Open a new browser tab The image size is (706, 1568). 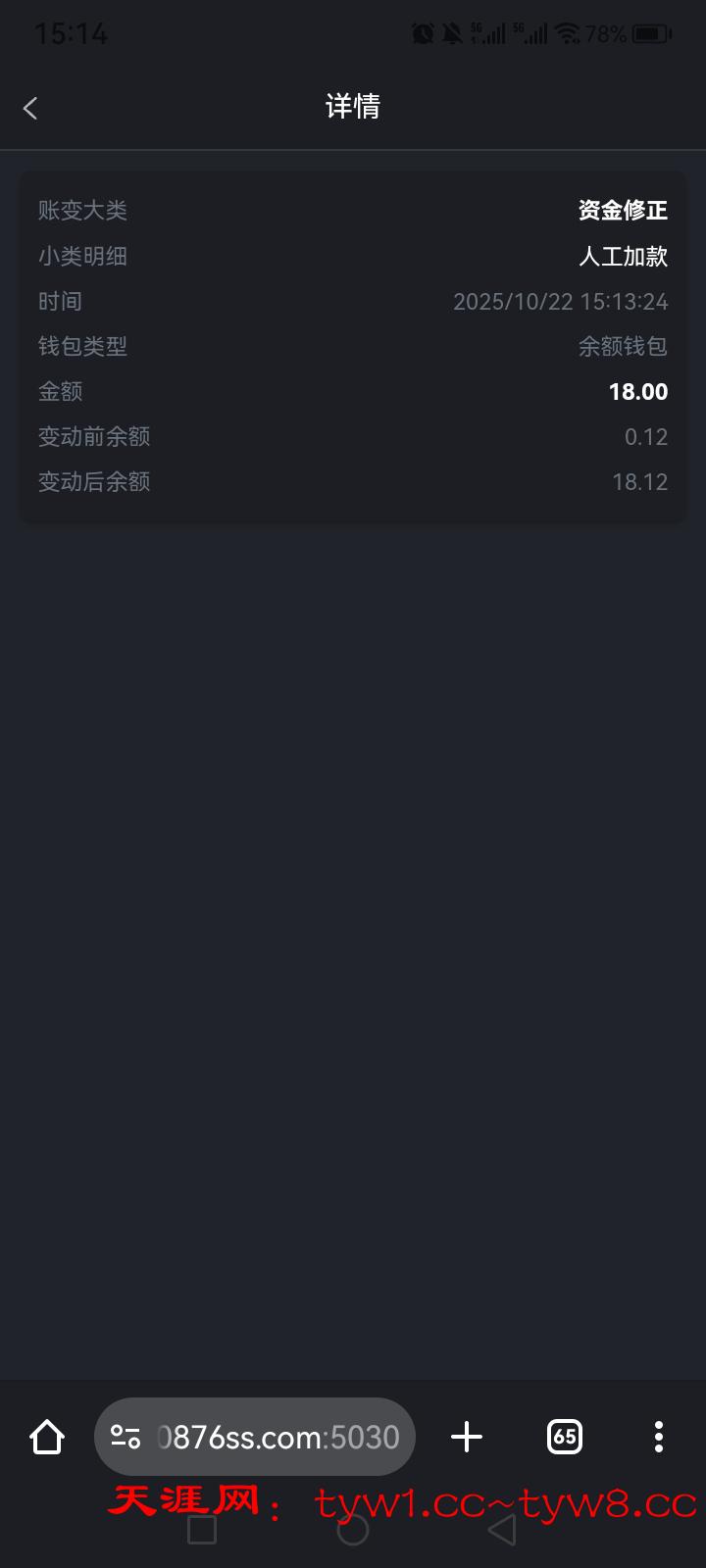[x=467, y=1437]
